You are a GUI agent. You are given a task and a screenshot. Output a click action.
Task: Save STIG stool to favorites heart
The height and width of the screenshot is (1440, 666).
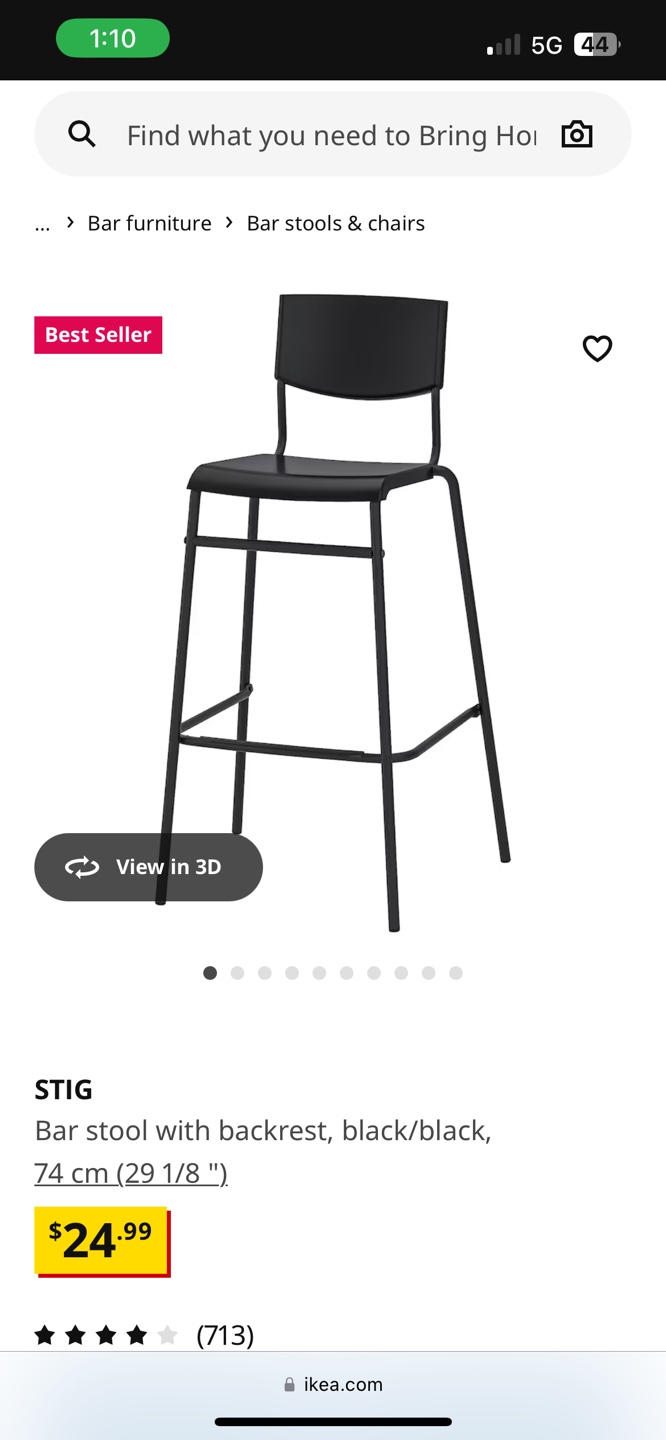(597, 348)
